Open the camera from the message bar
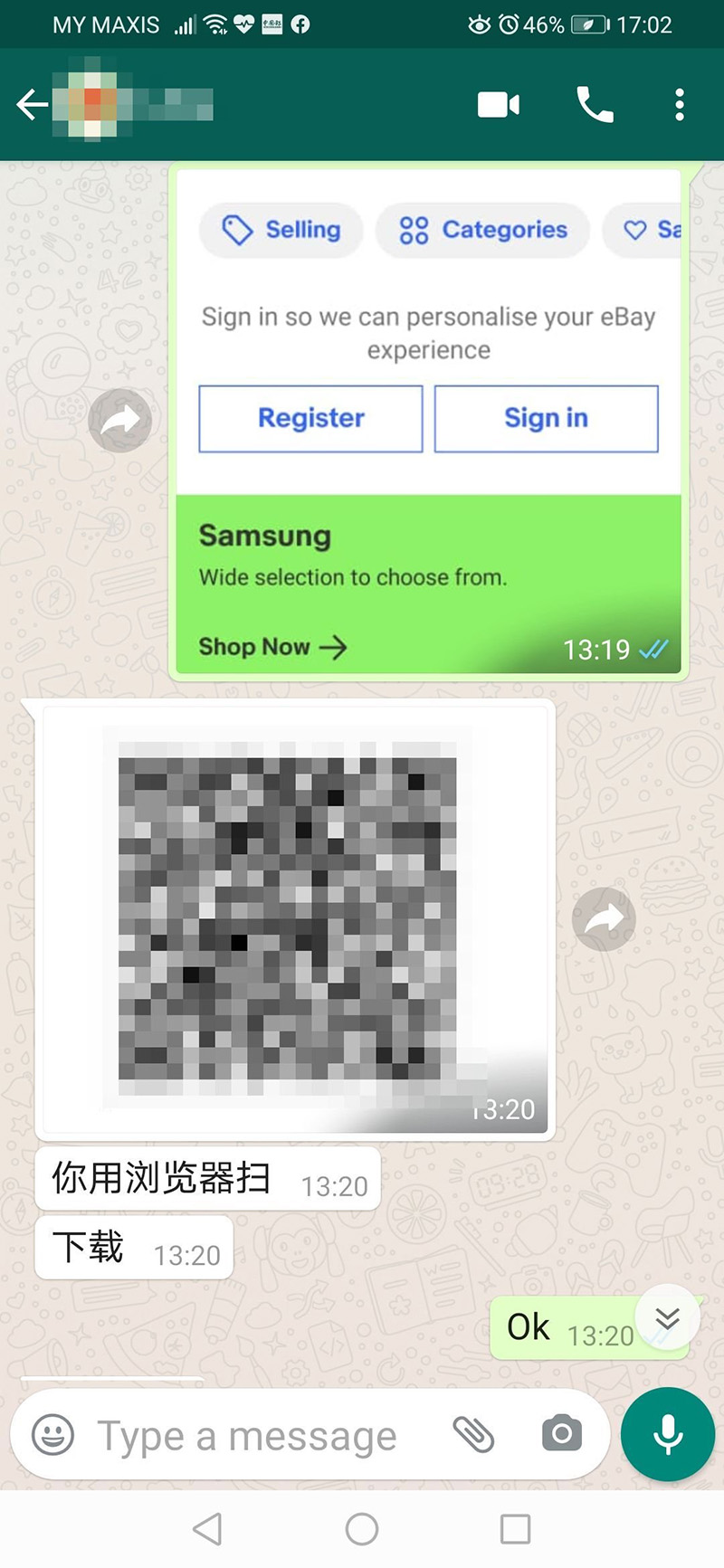The image size is (724, 1568). (561, 1434)
